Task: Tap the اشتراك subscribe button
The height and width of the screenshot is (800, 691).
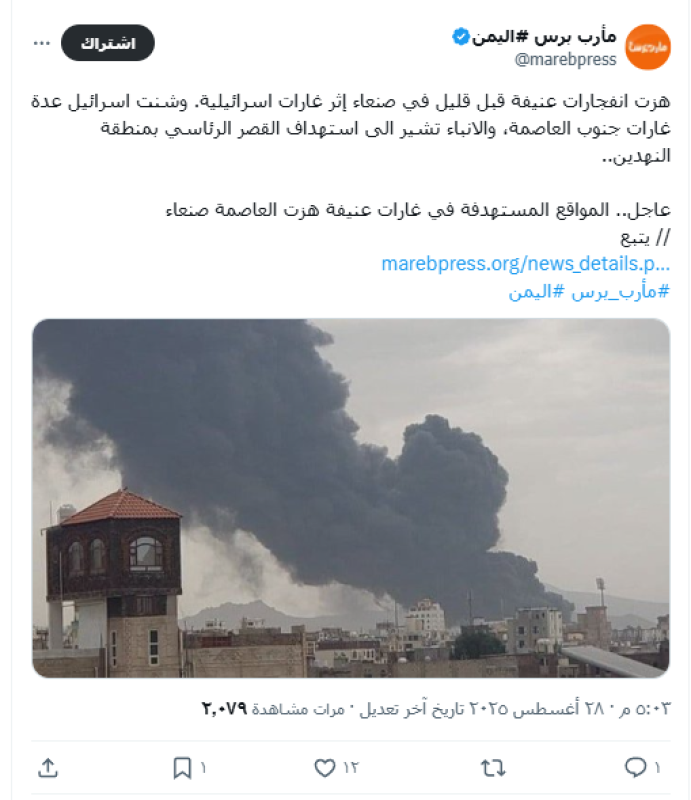Action: [108, 44]
